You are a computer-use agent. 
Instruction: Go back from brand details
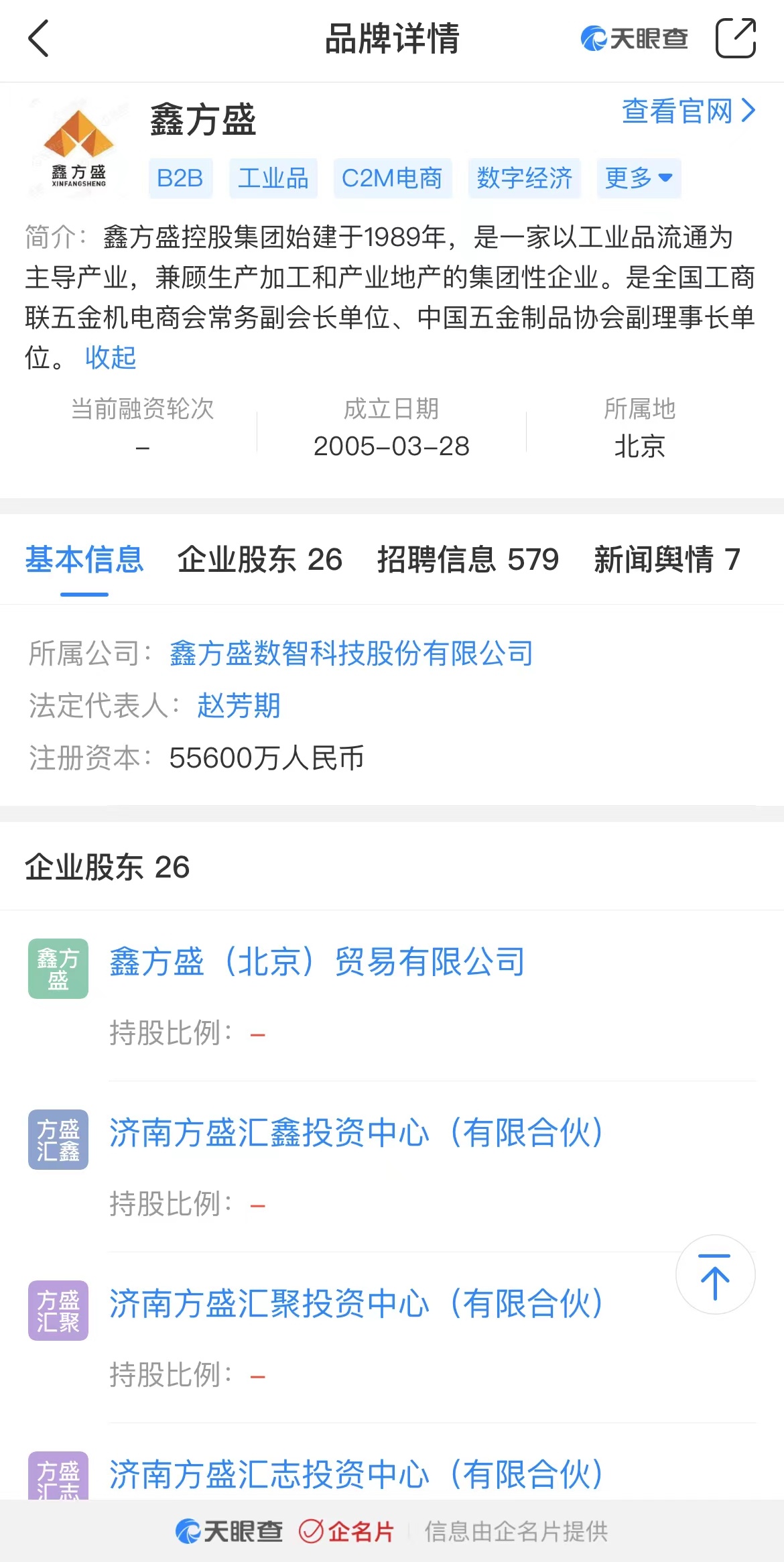point(39,38)
